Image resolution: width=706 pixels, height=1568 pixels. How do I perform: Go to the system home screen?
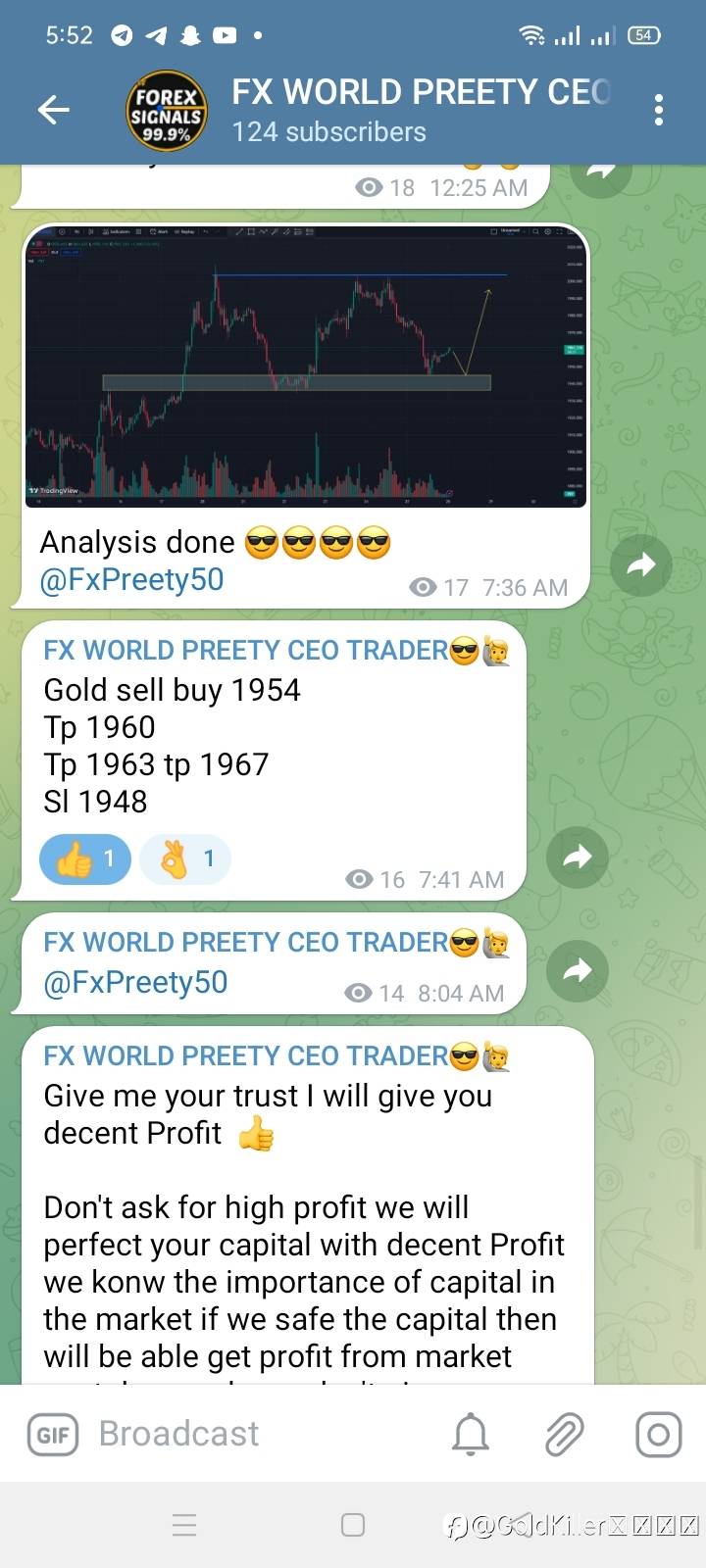pos(353,1525)
